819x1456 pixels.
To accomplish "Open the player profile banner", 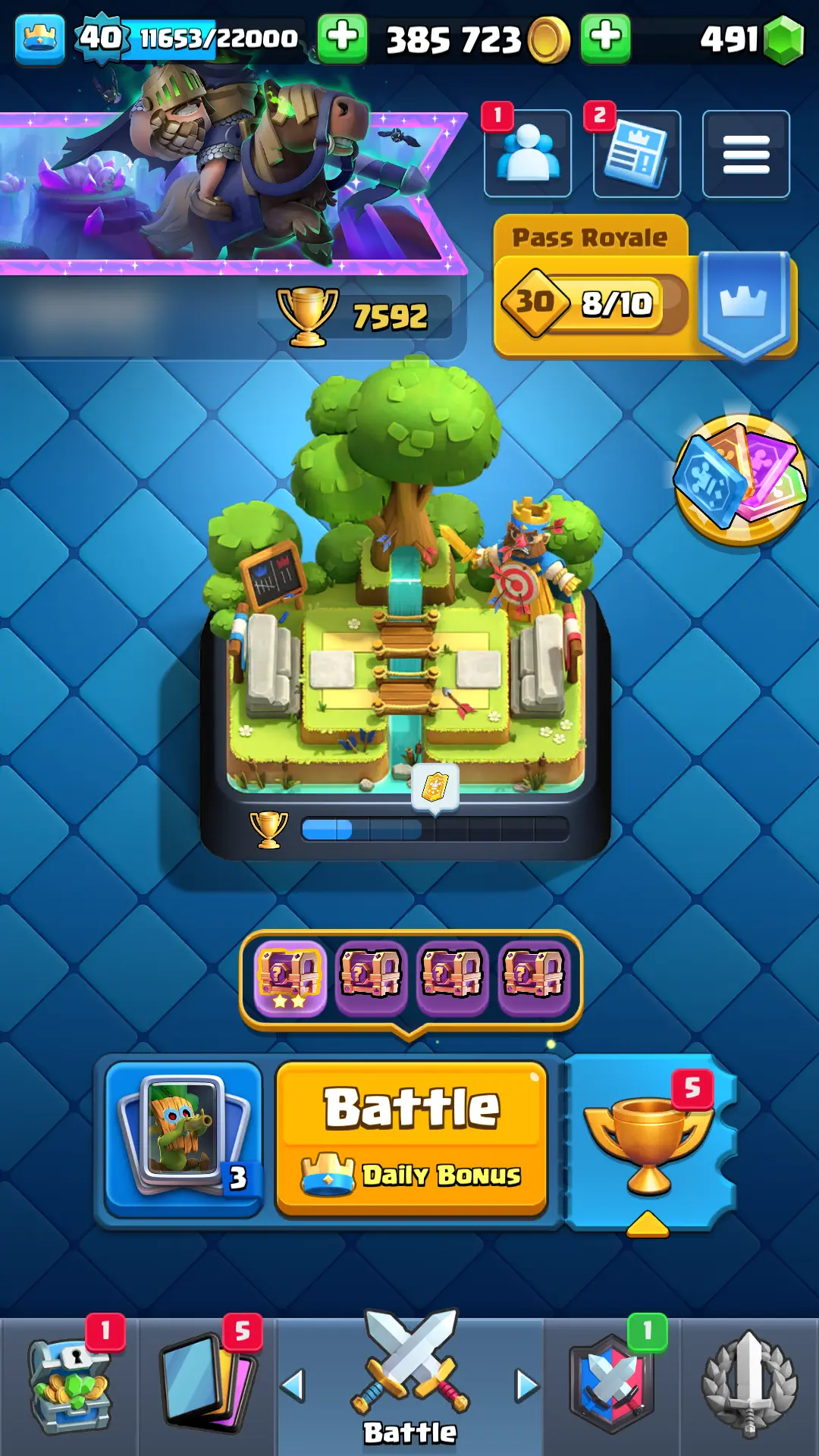I will tap(227, 190).
